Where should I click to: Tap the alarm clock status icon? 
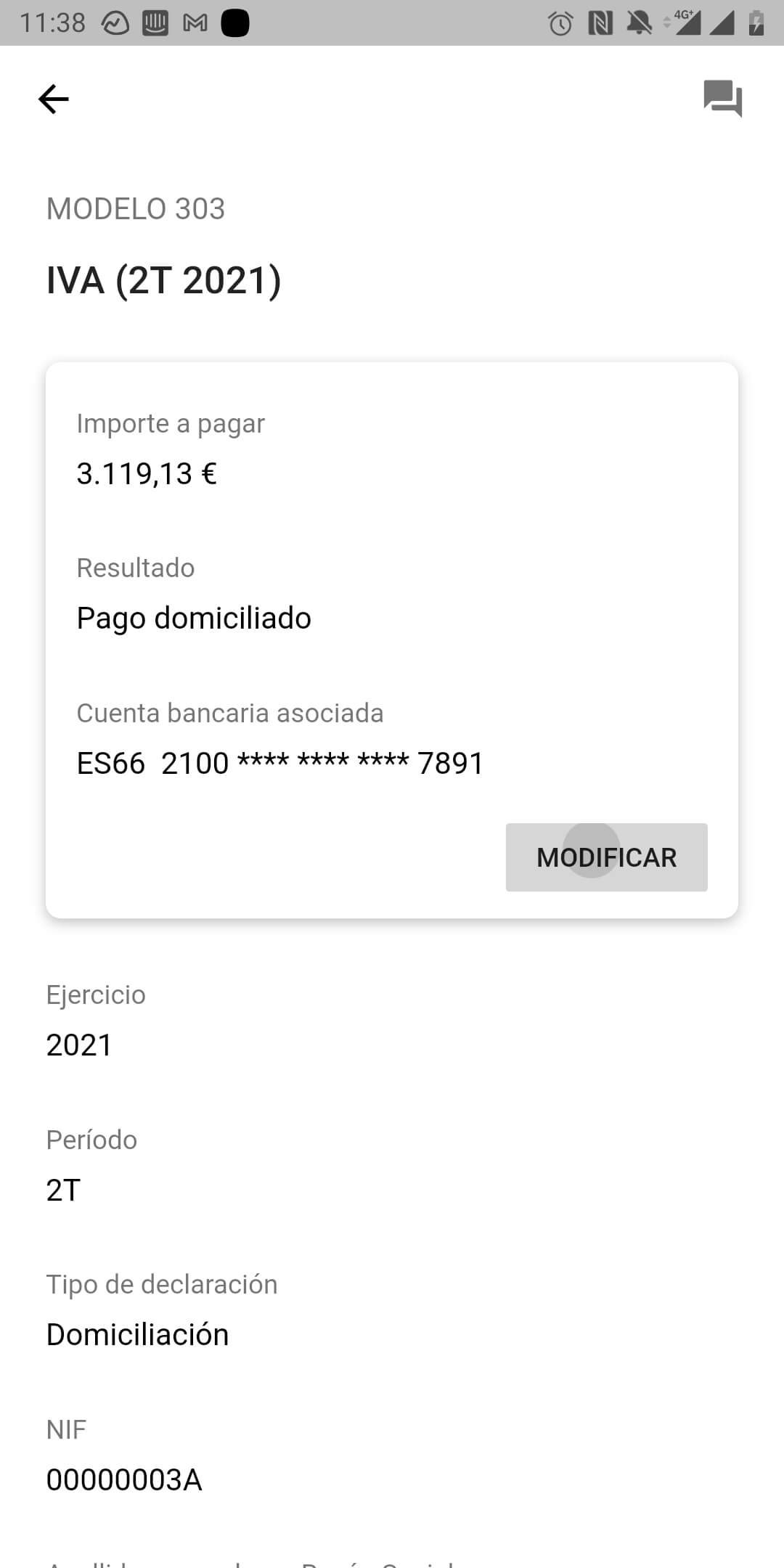point(561,23)
